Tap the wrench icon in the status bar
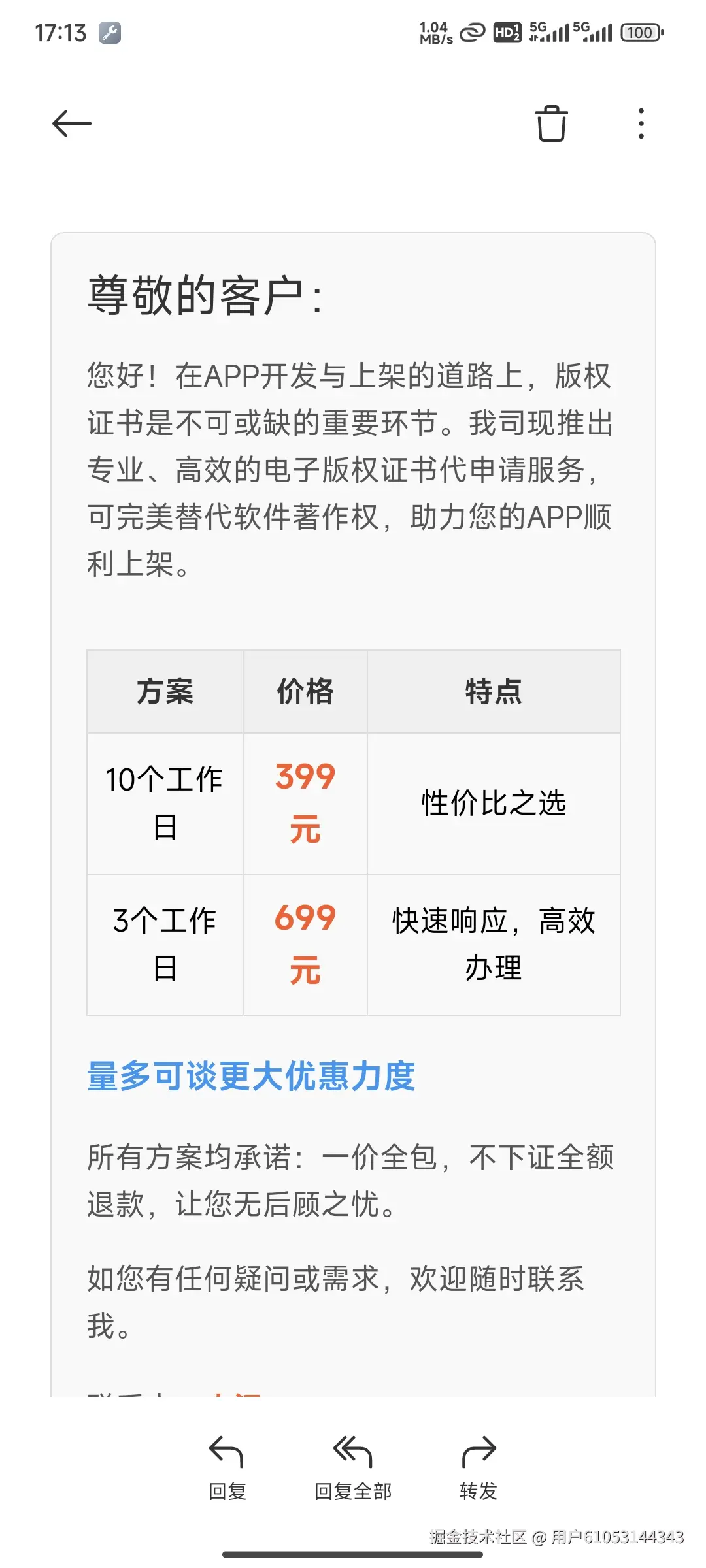 click(x=111, y=33)
